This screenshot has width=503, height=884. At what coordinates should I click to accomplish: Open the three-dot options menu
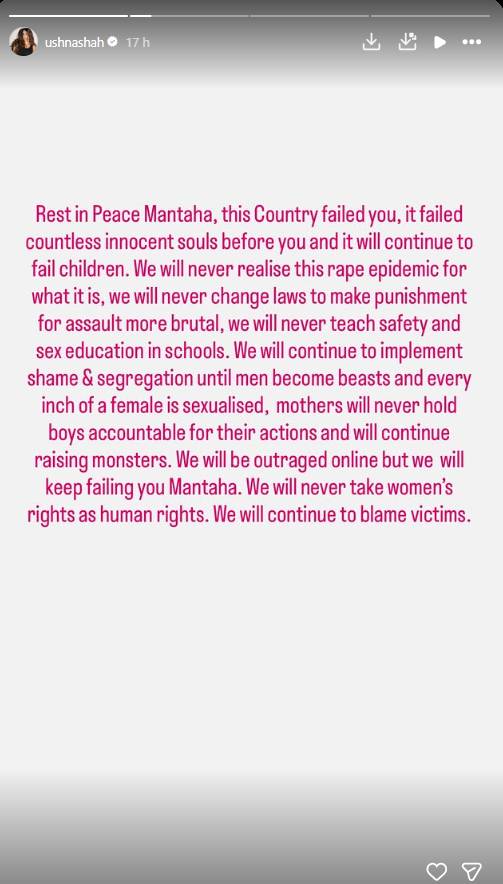pyautogui.click(x=471, y=42)
